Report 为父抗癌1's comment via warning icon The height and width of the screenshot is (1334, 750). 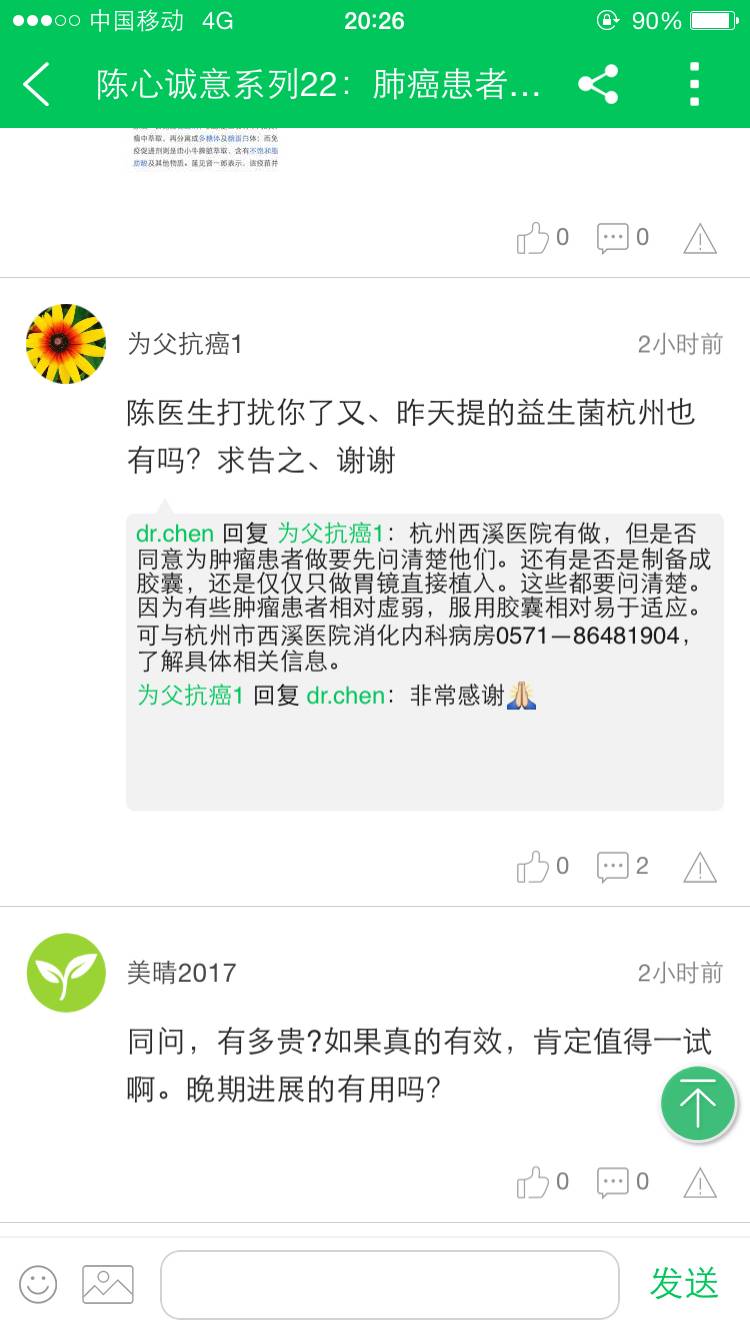pyautogui.click(x=700, y=867)
